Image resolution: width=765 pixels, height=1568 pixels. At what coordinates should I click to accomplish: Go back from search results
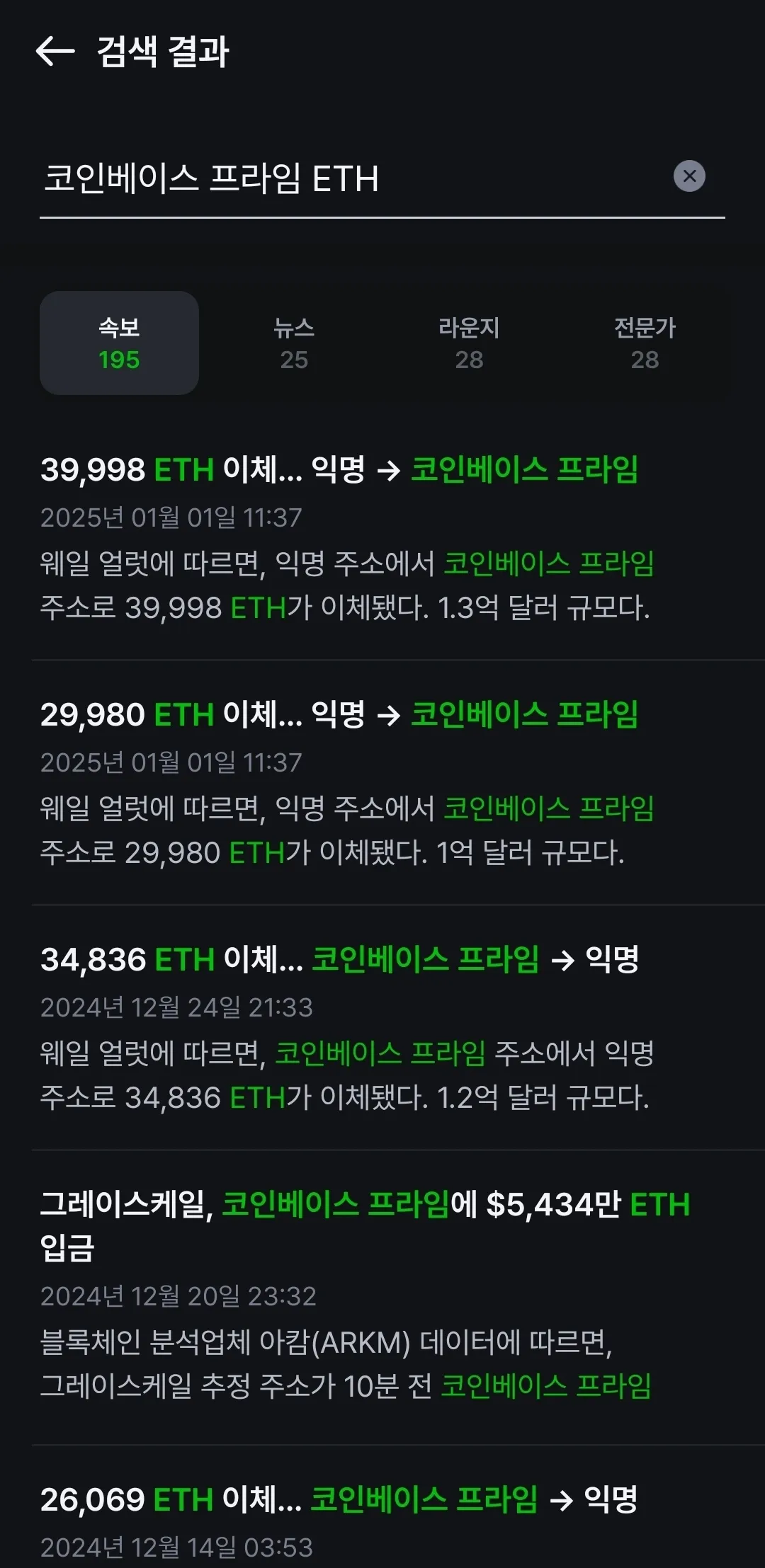click(x=55, y=52)
